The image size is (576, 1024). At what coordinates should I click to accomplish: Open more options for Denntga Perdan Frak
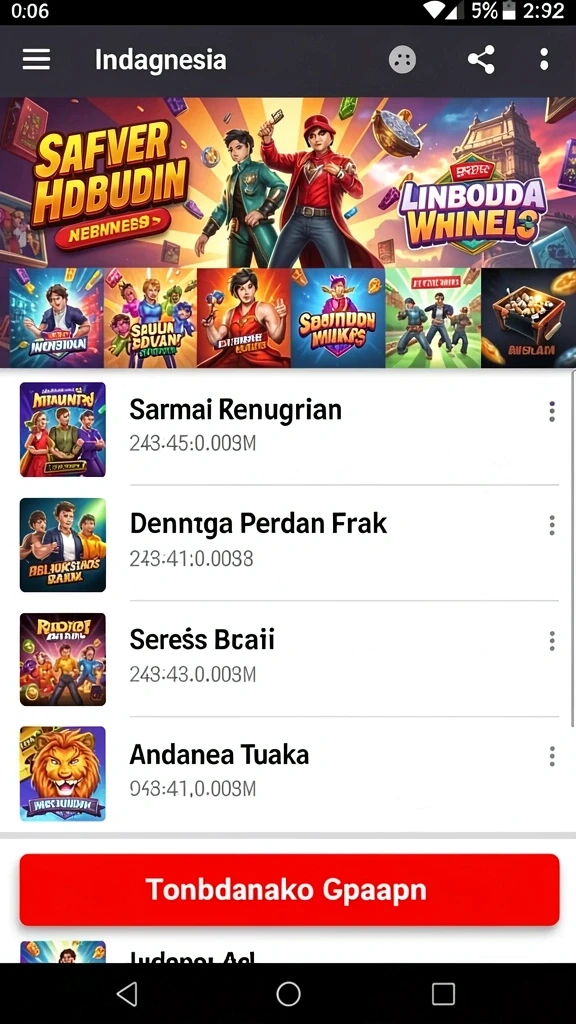tap(552, 525)
